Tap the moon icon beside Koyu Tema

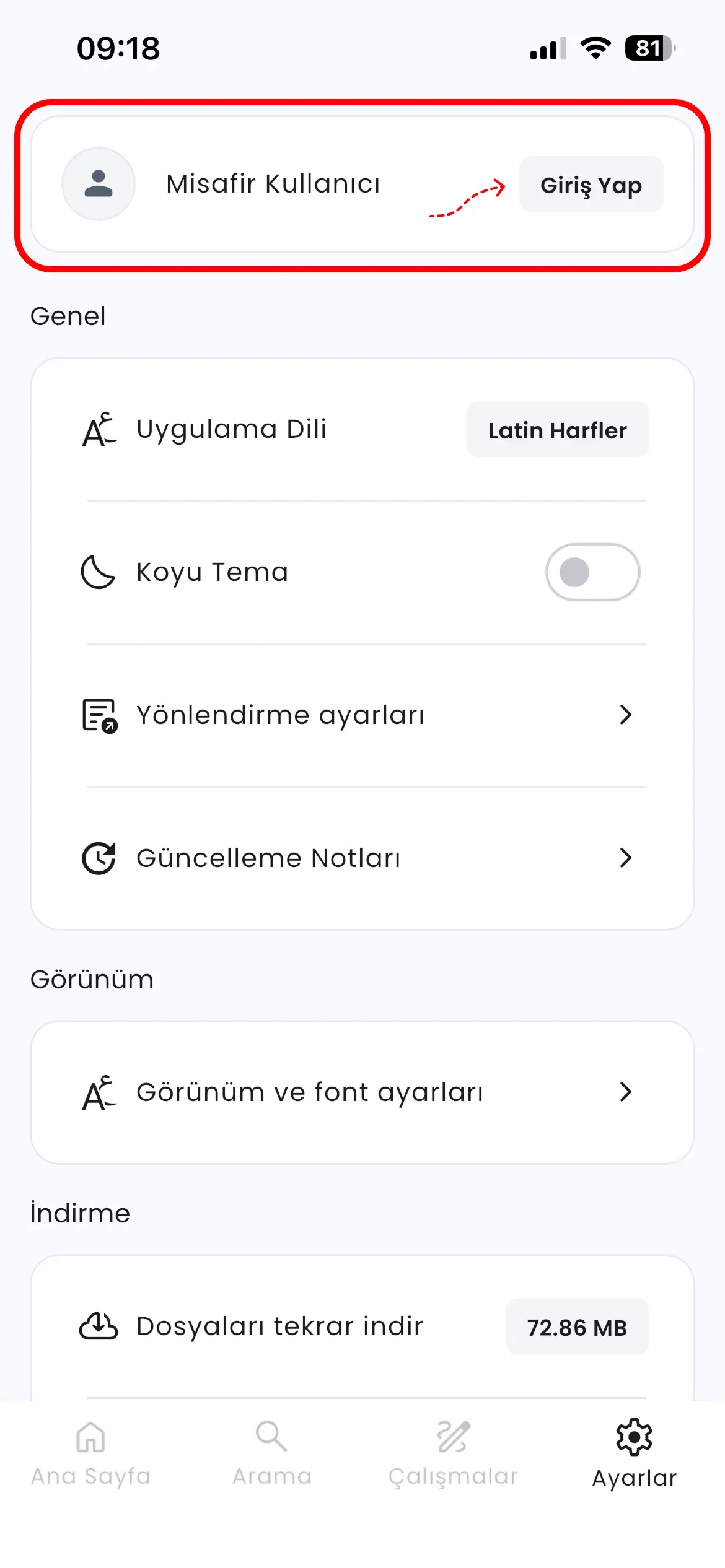point(98,572)
